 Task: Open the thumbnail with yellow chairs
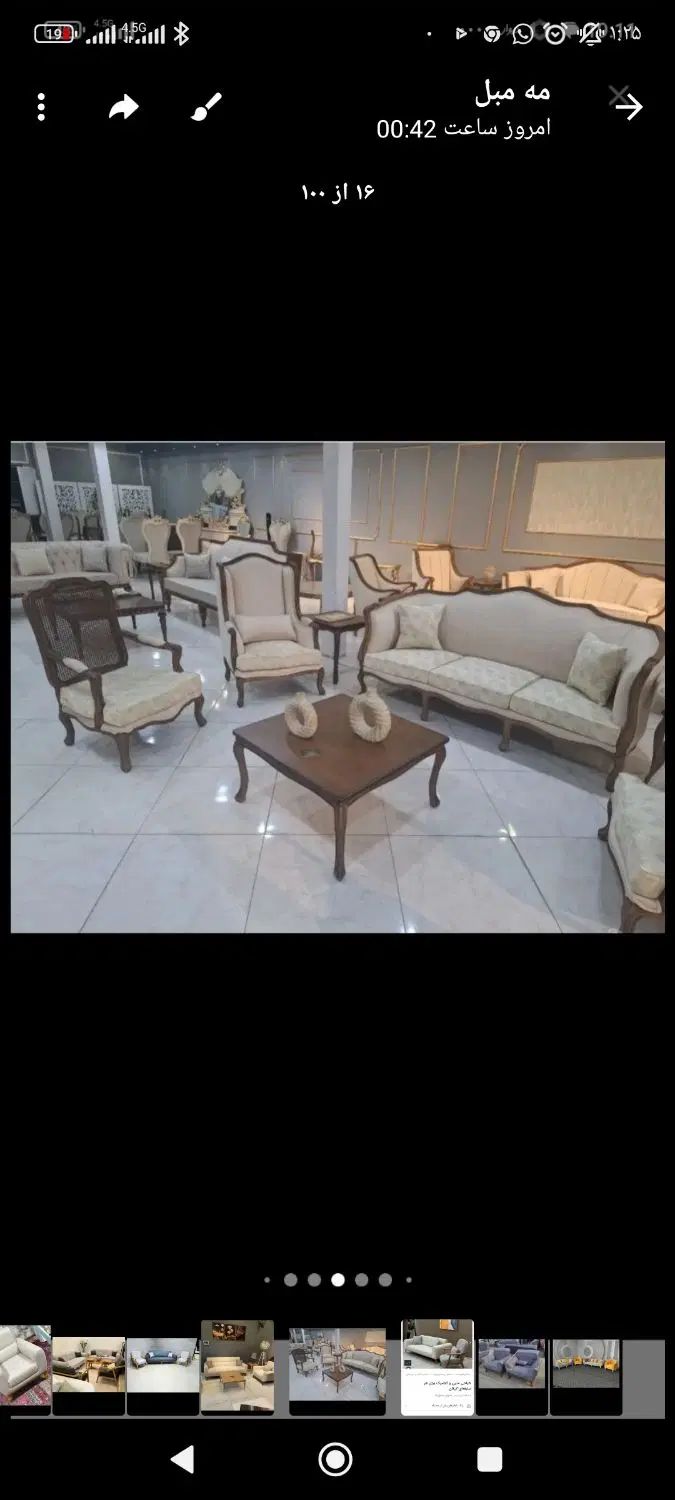[x=587, y=1366]
